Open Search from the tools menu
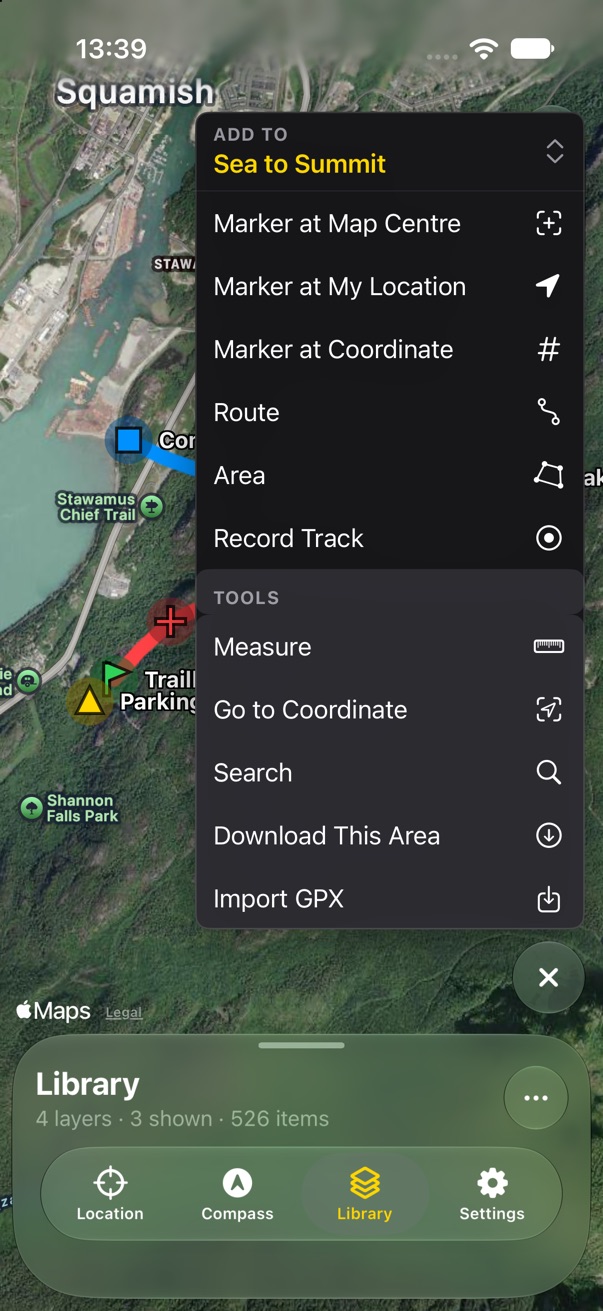 [x=389, y=773]
